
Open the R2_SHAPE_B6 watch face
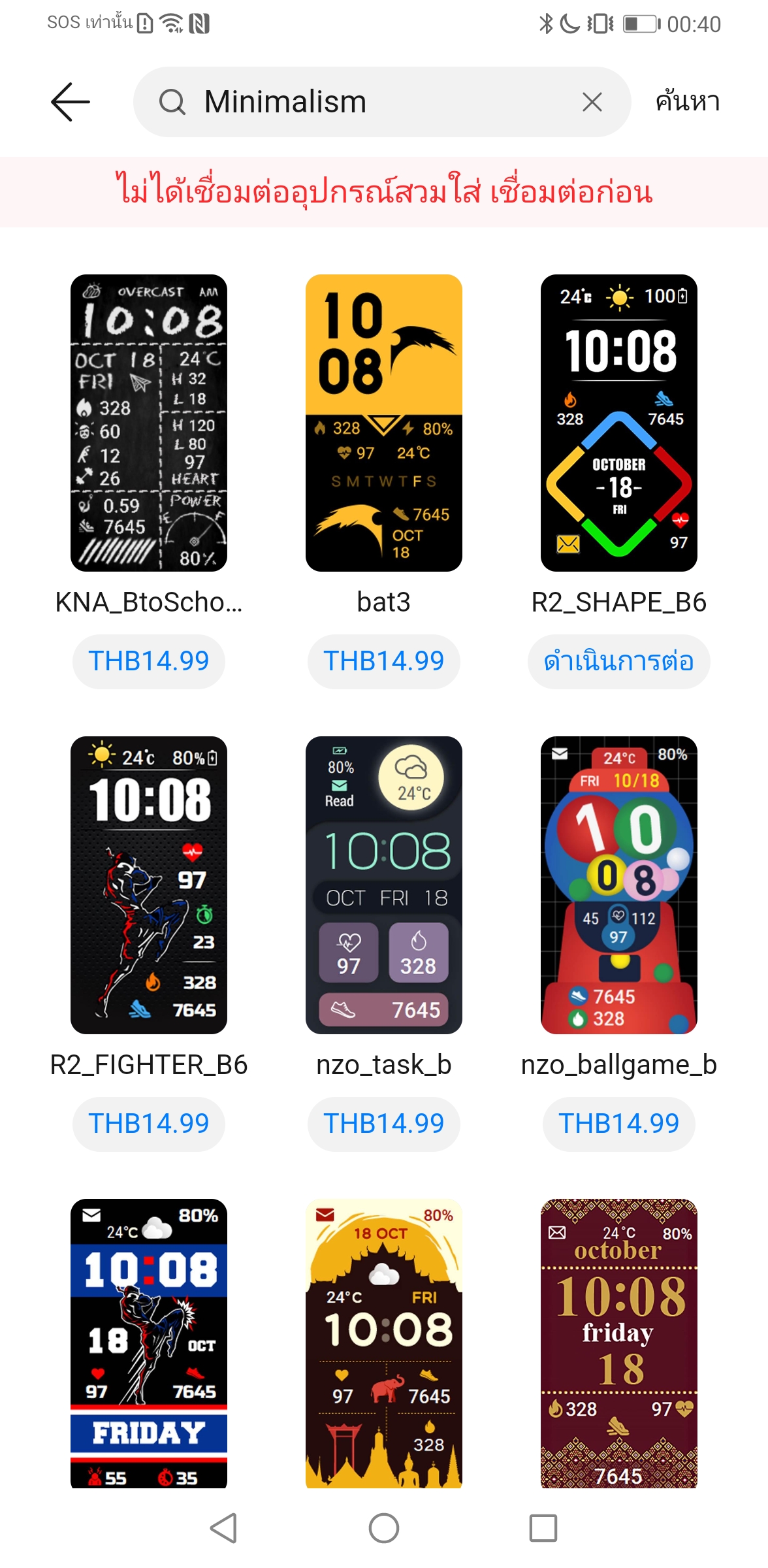pyautogui.click(x=619, y=423)
